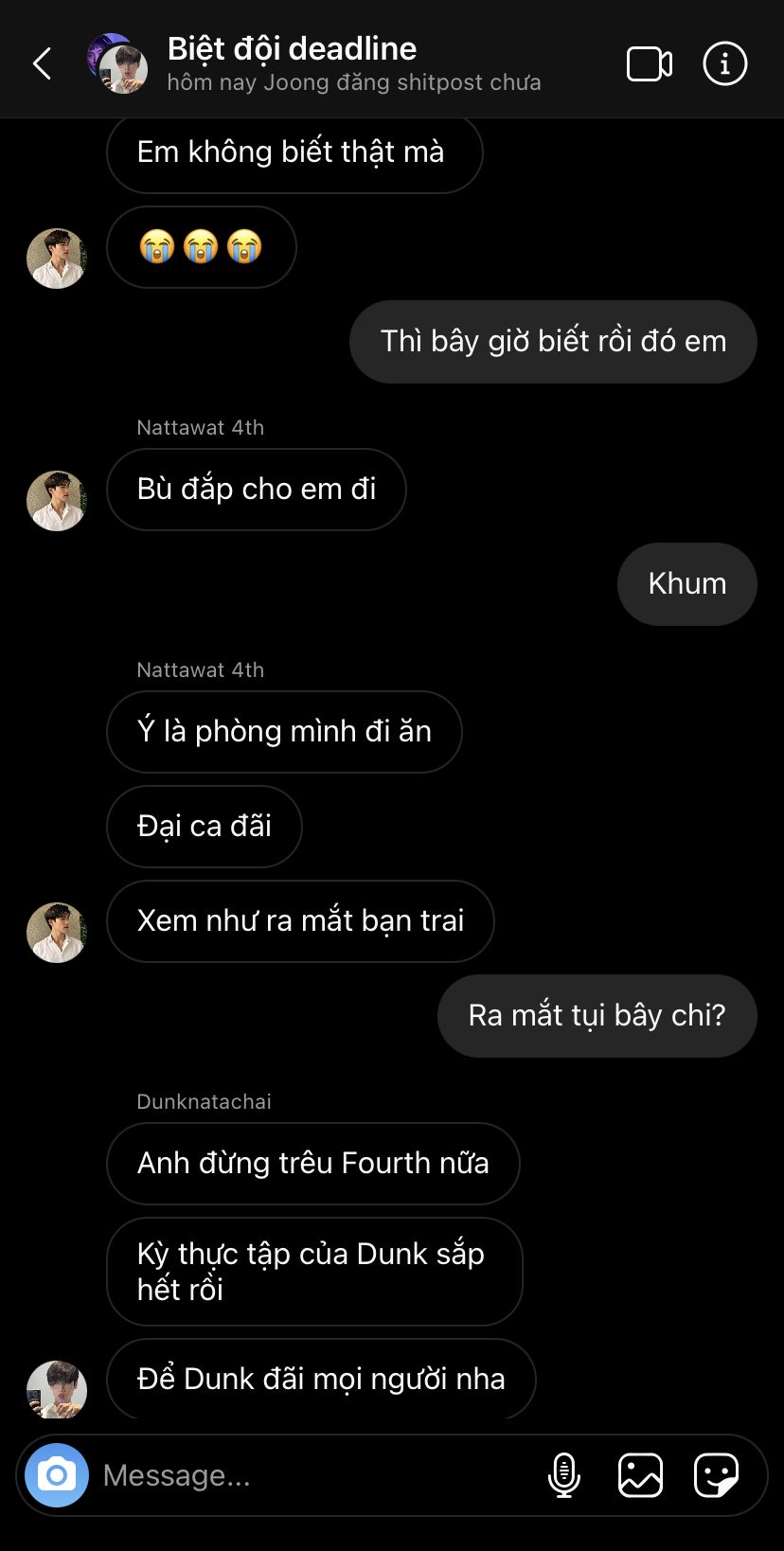This screenshot has width=784, height=1551.
Task: Open the chat info details
Action: pyautogui.click(x=725, y=64)
